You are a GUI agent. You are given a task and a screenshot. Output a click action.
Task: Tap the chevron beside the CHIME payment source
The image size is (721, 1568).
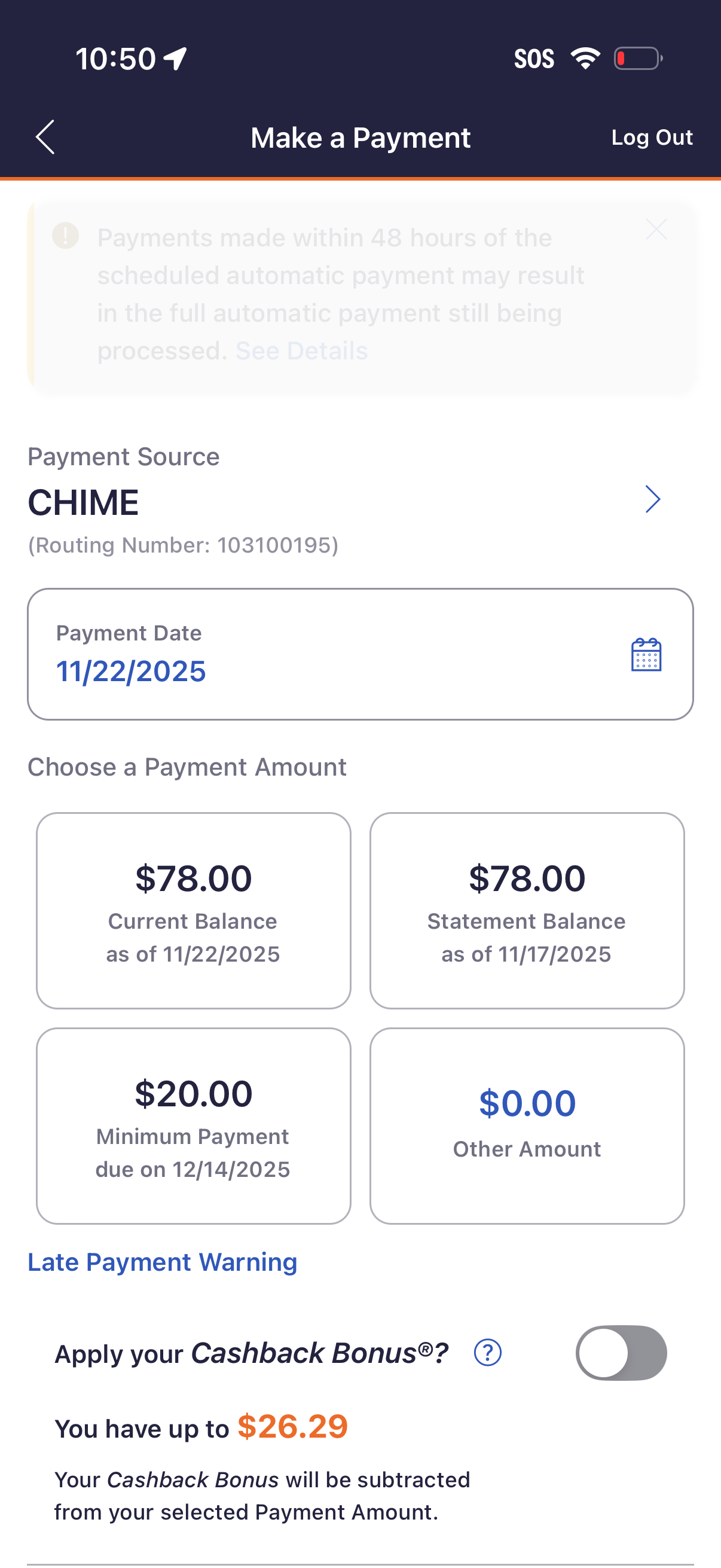(653, 499)
